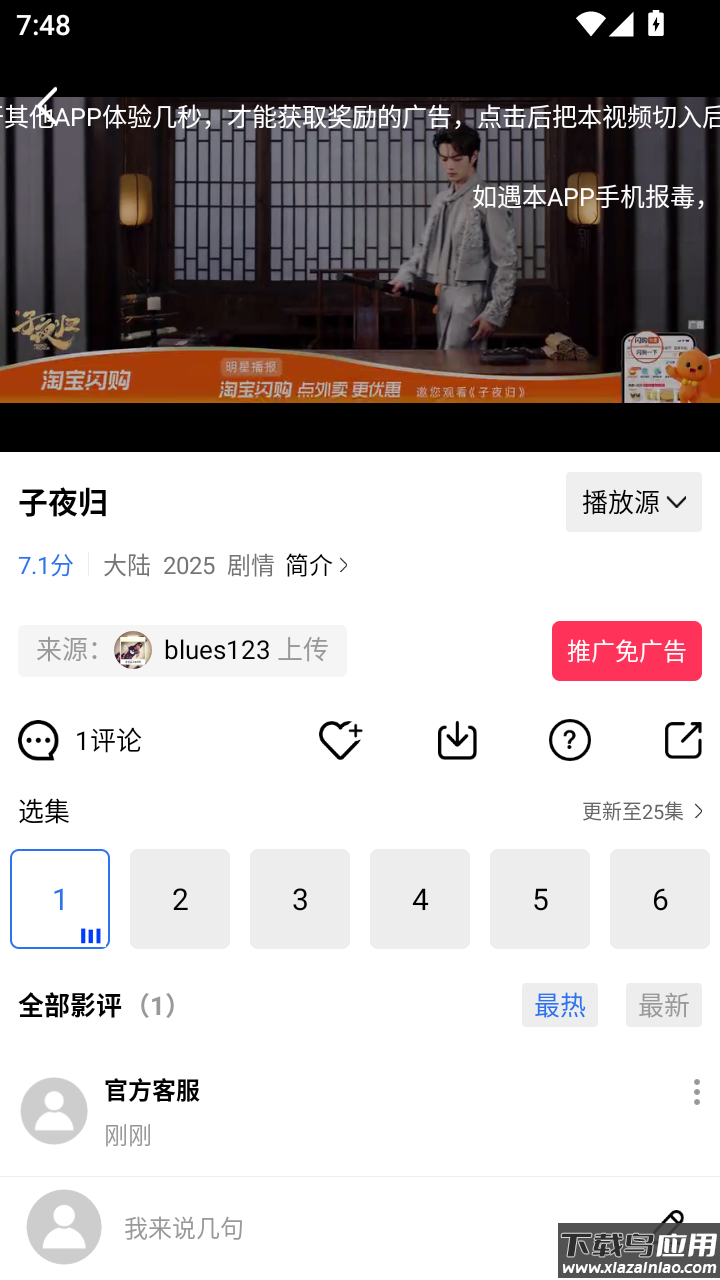This screenshot has width=720, height=1280.
Task: Open the 1评论 comments
Action: click(x=80, y=741)
